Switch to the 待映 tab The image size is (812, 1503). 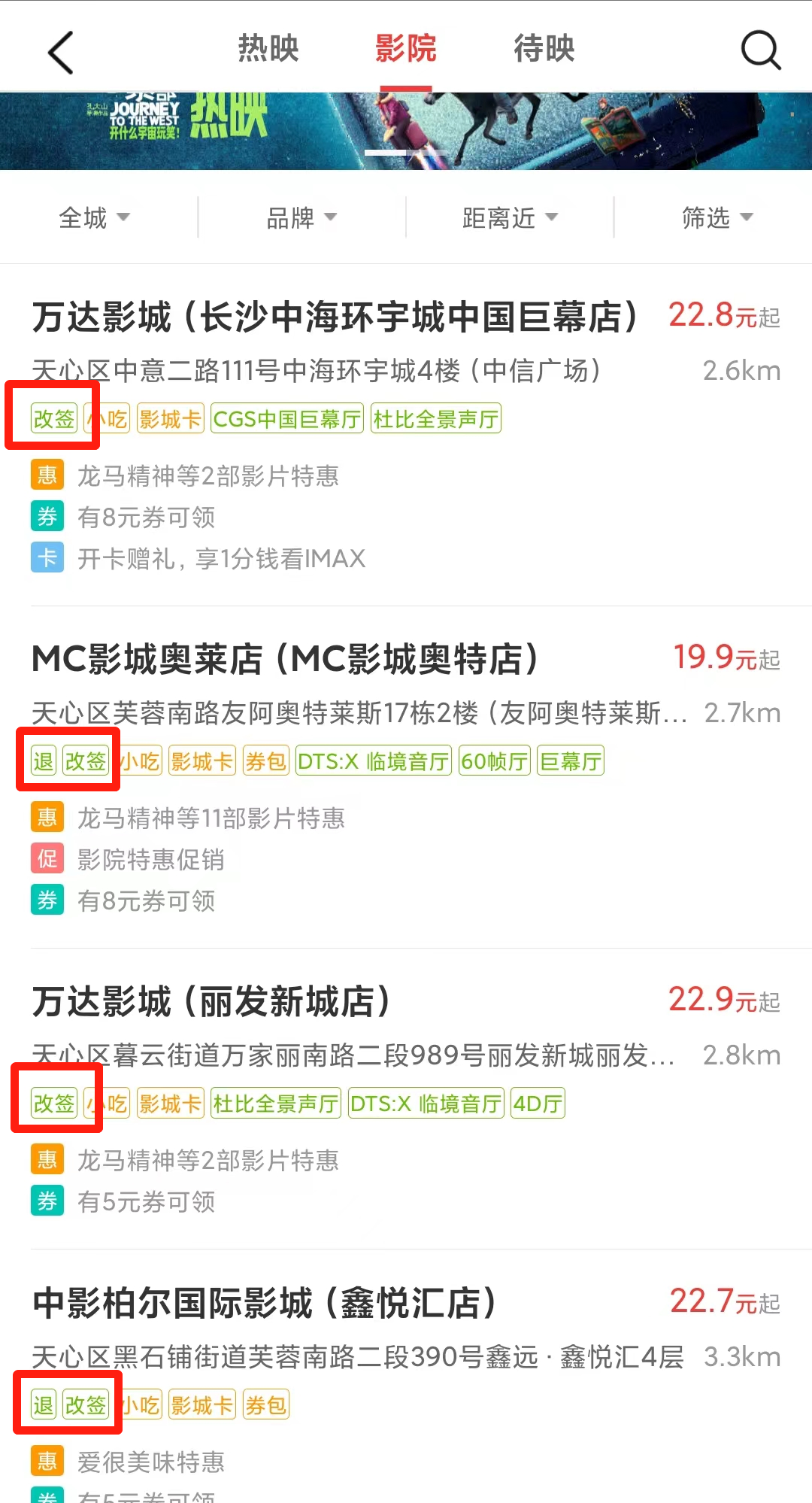coord(544,49)
